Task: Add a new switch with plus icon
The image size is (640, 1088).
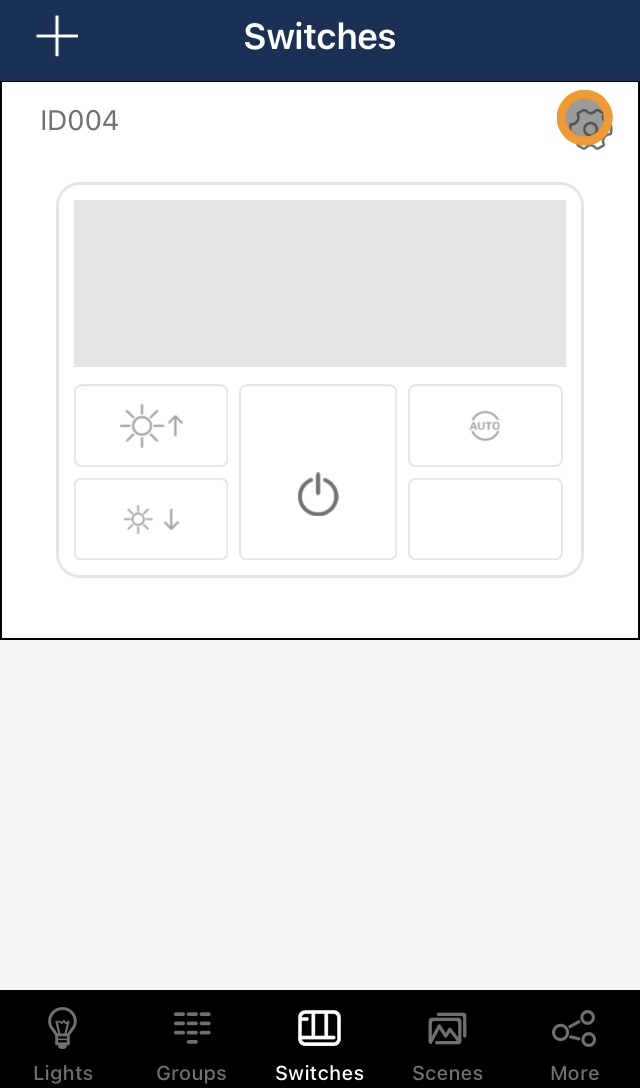Action: point(57,37)
